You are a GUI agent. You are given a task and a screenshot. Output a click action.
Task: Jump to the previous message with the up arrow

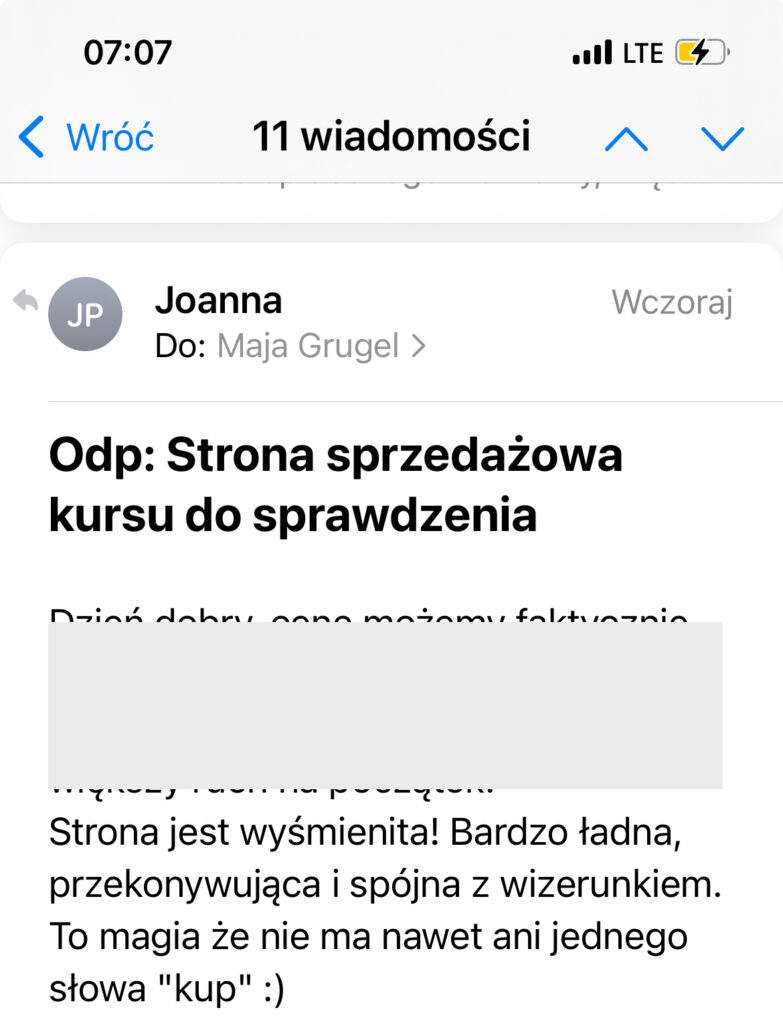[x=626, y=139]
